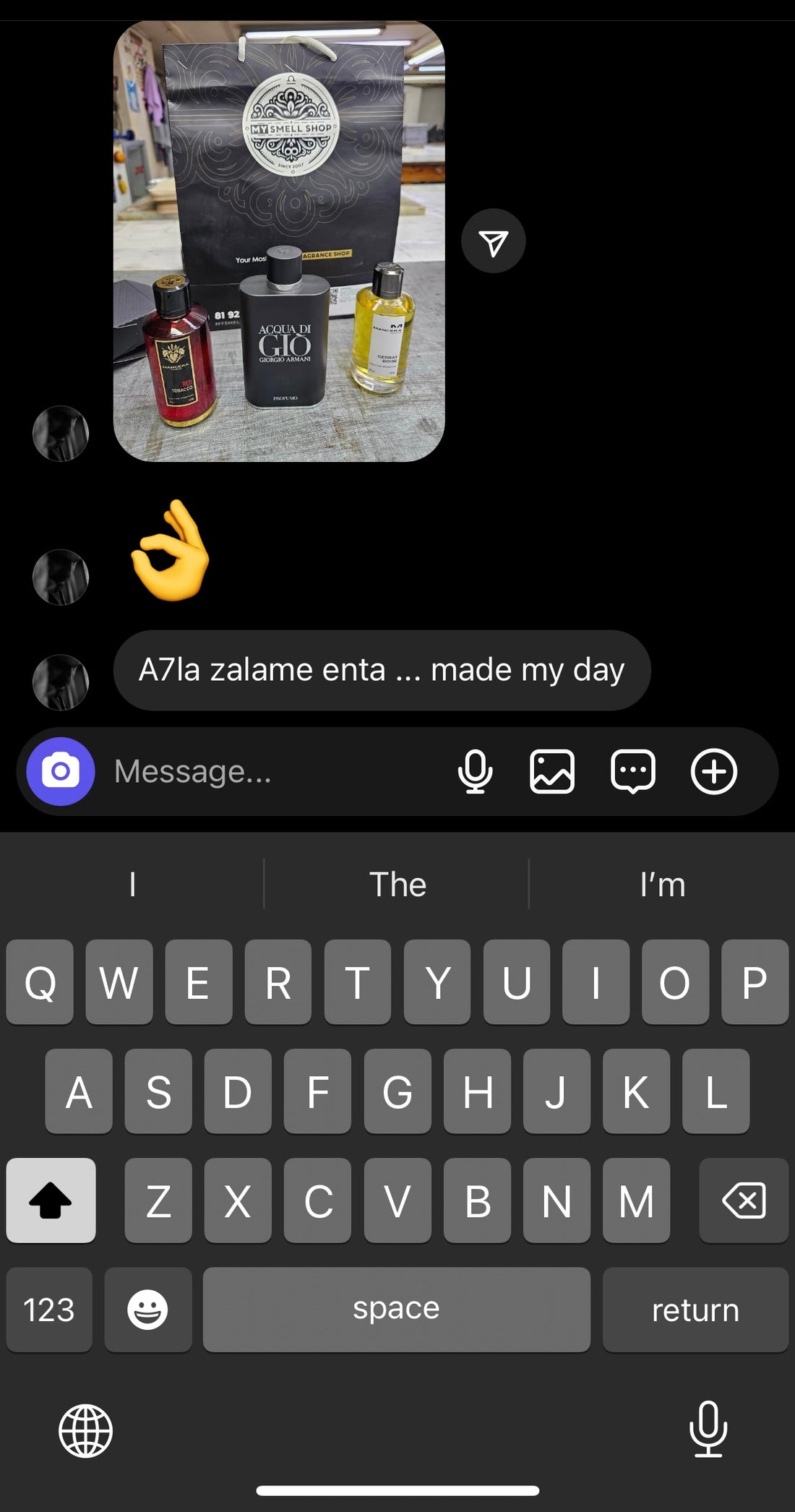The image size is (795, 1512).
Task: Forward the perfume photo with the share arrow
Action: (493, 241)
